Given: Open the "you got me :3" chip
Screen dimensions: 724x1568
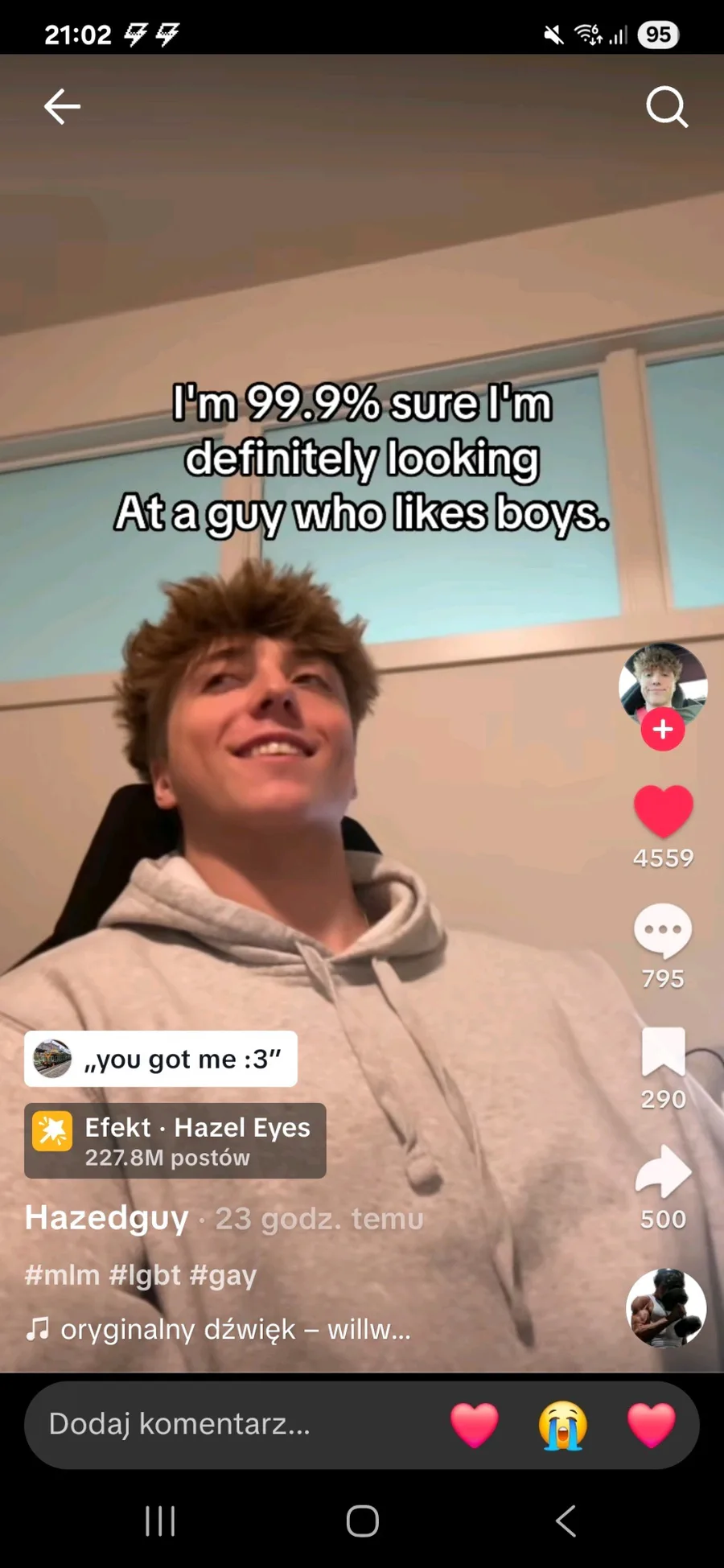Looking at the screenshot, I should (x=161, y=1059).
